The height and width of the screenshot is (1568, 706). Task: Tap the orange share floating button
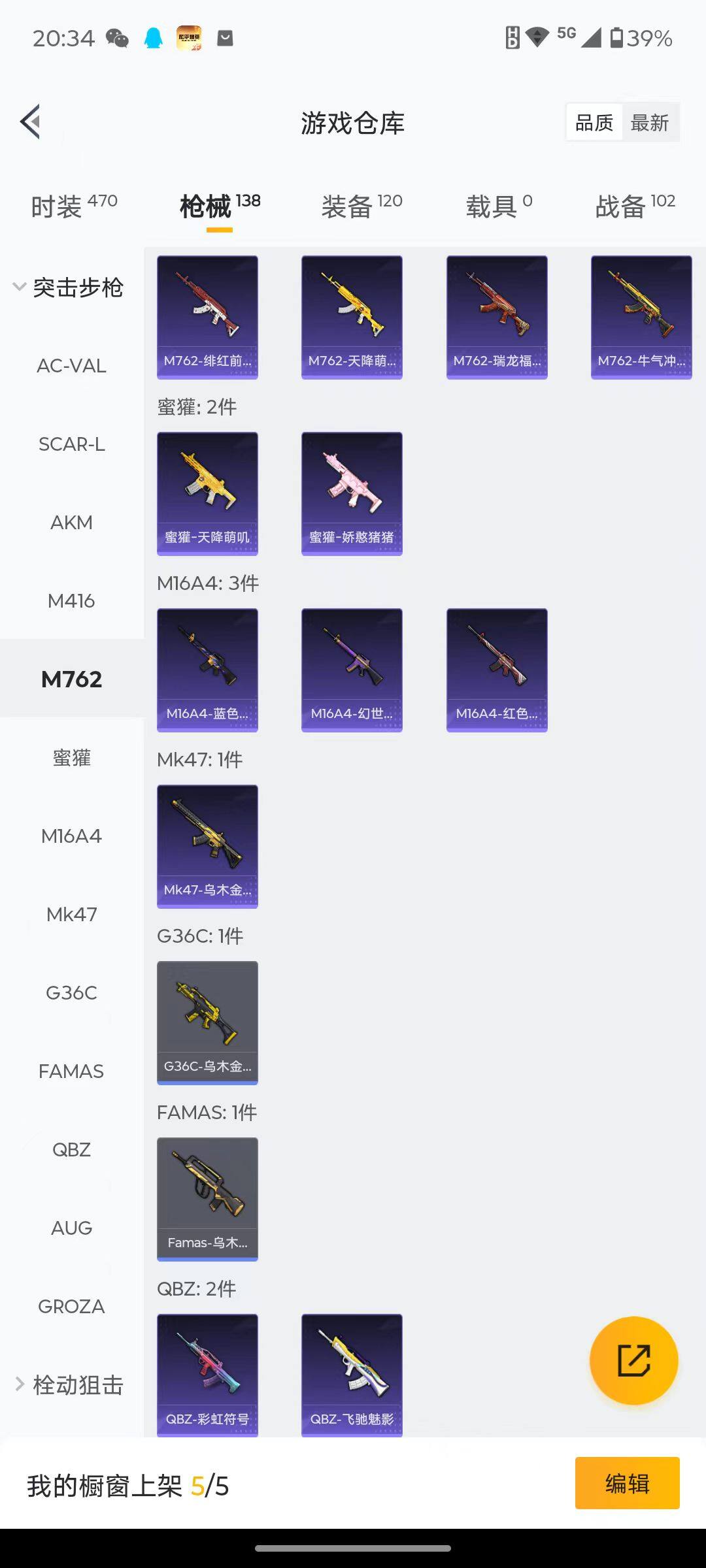point(633,1360)
